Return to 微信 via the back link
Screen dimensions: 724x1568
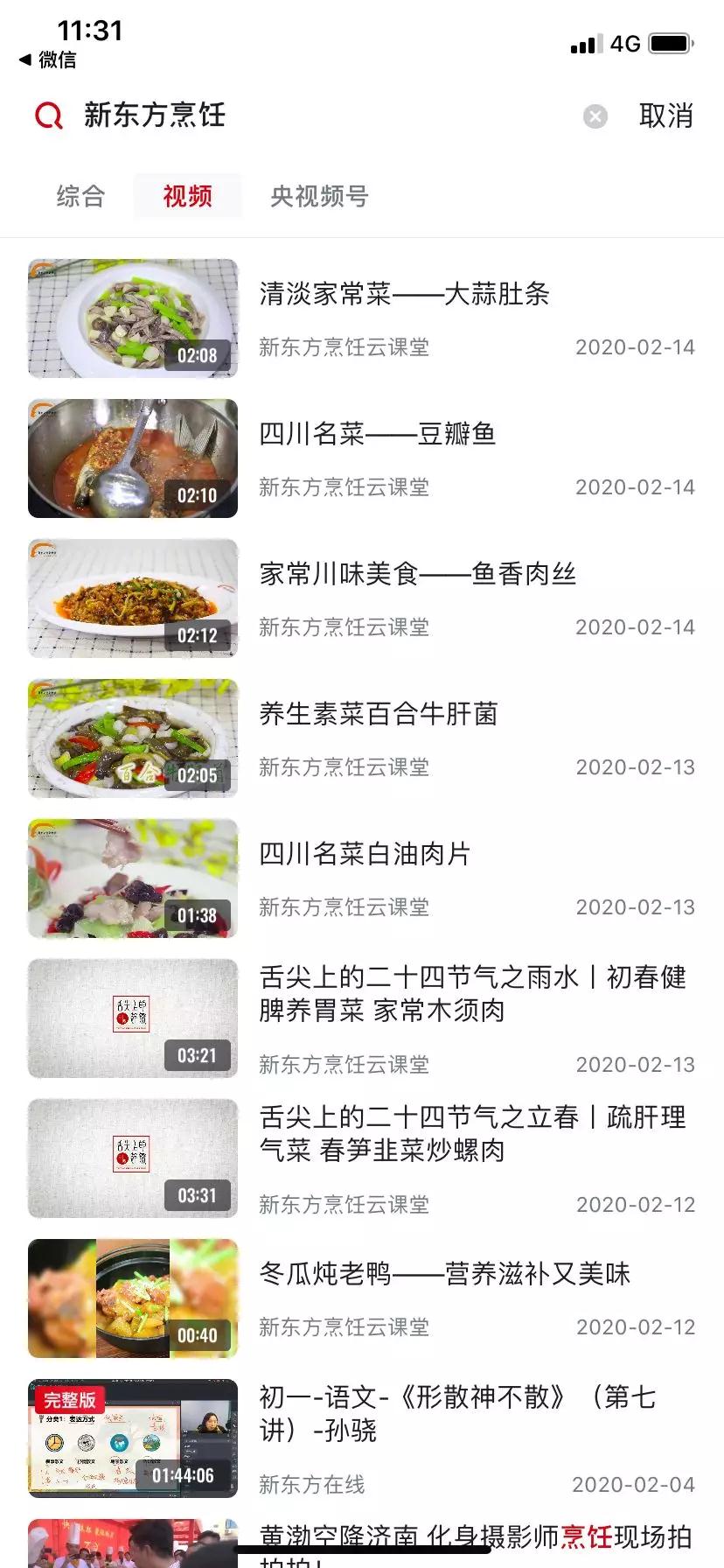coord(48,59)
